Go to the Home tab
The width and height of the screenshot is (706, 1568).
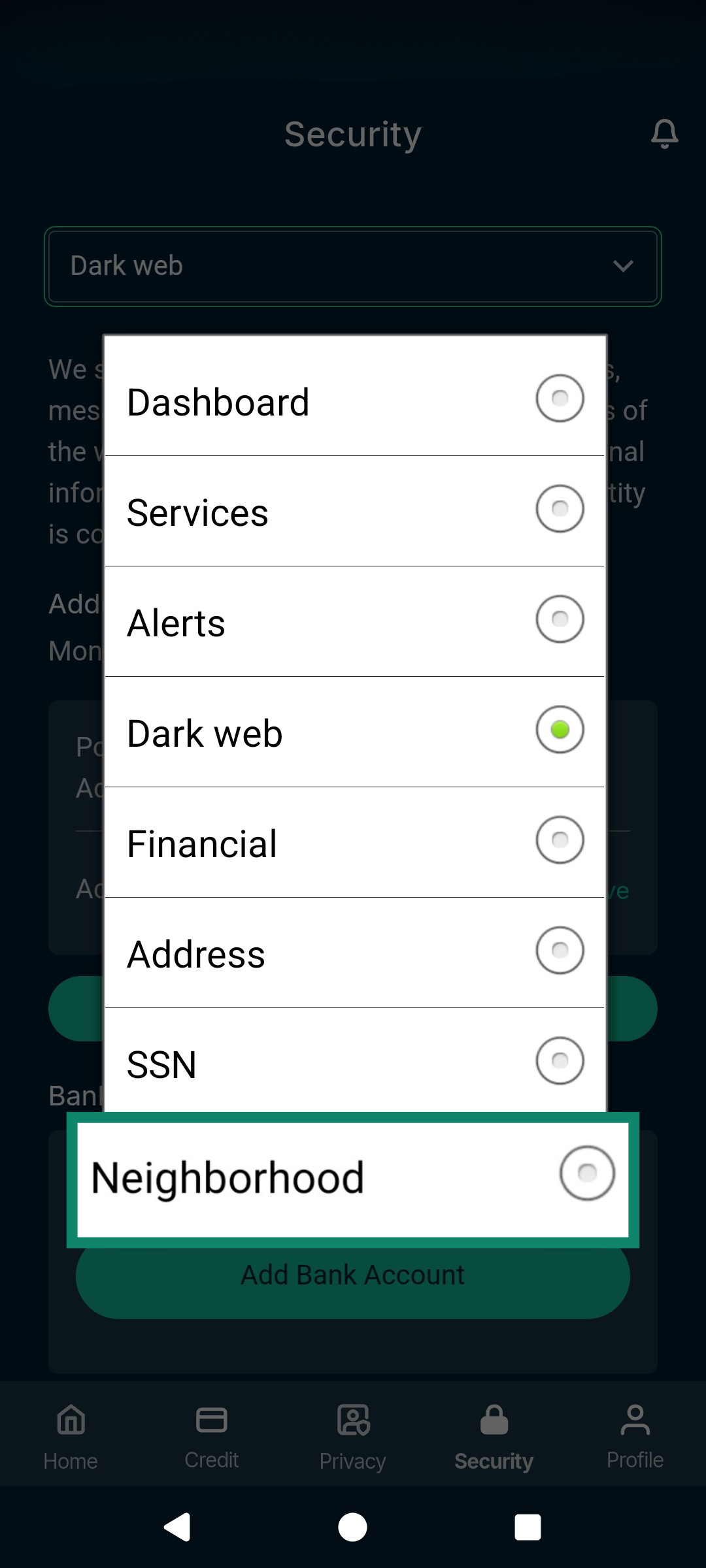pos(71,1437)
